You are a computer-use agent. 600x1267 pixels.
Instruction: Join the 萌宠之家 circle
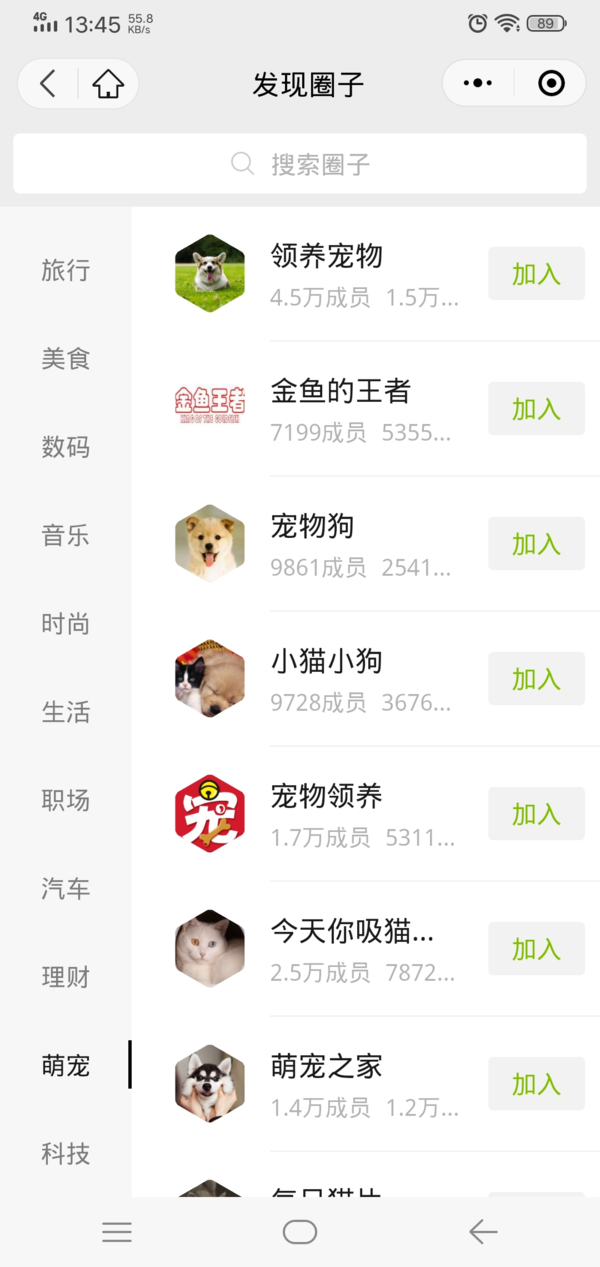[x=536, y=1084]
